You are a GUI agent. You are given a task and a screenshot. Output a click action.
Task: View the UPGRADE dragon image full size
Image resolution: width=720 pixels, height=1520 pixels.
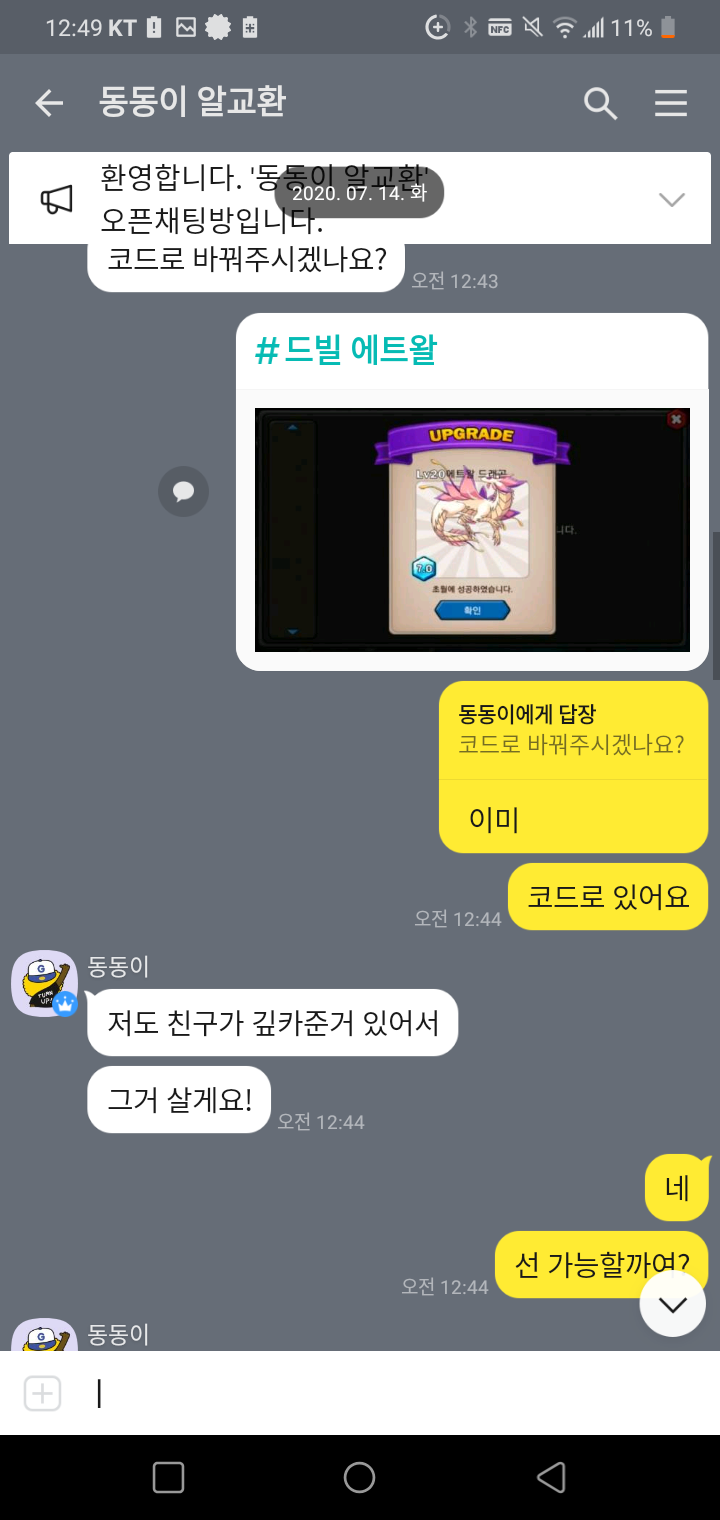(x=472, y=529)
